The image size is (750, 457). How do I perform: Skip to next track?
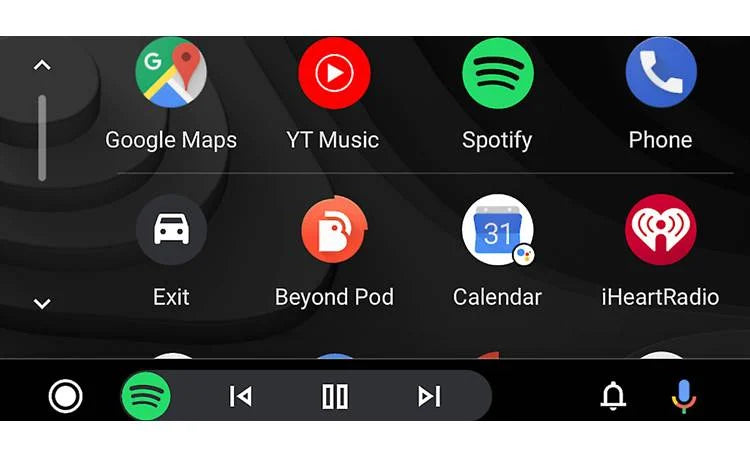click(x=429, y=397)
